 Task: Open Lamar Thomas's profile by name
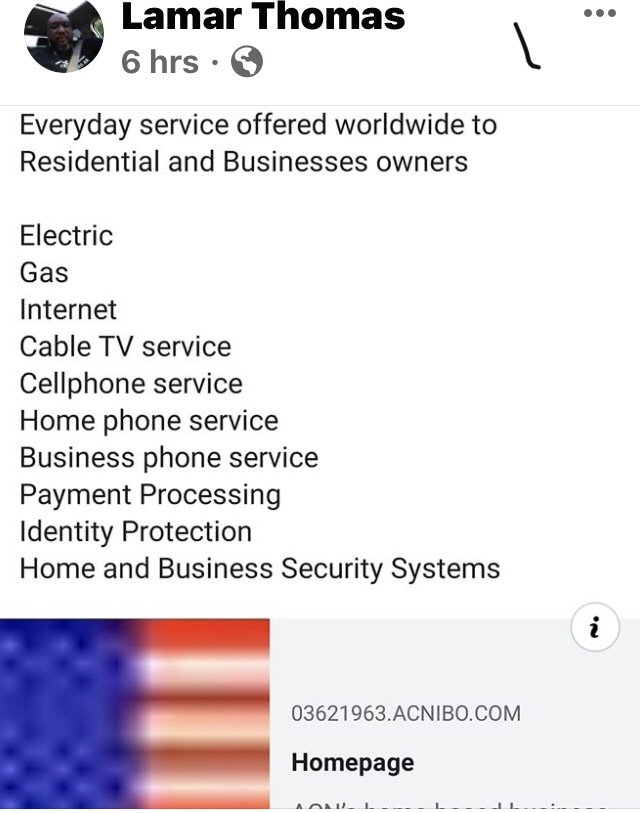(x=263, y=17)
